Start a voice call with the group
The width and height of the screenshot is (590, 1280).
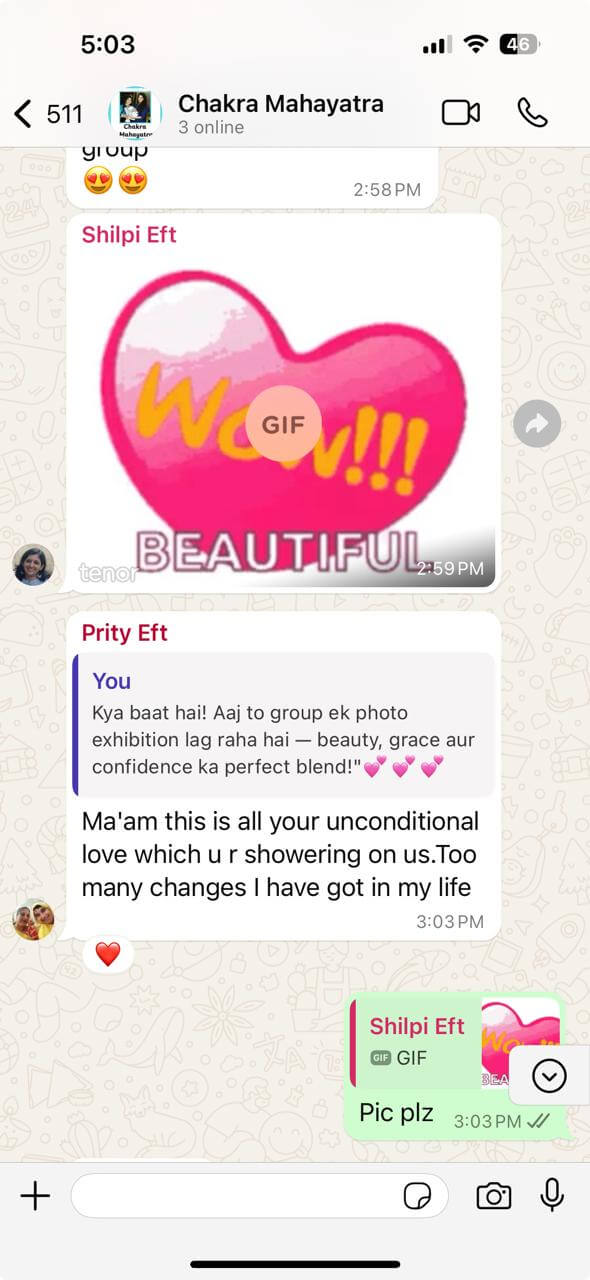coord(532,113)
